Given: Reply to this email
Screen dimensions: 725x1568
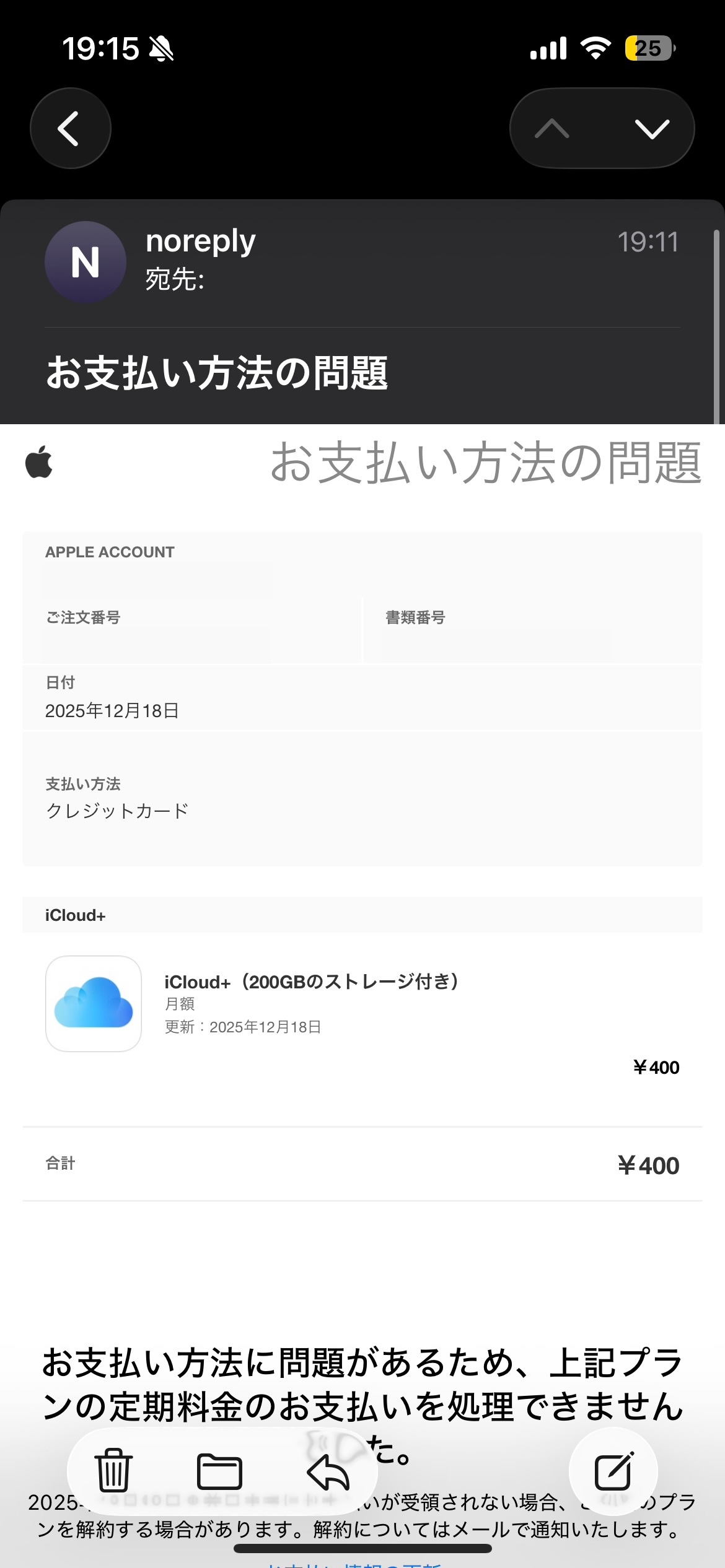Looking at the screenshot, I should (x=328, y=1470).
